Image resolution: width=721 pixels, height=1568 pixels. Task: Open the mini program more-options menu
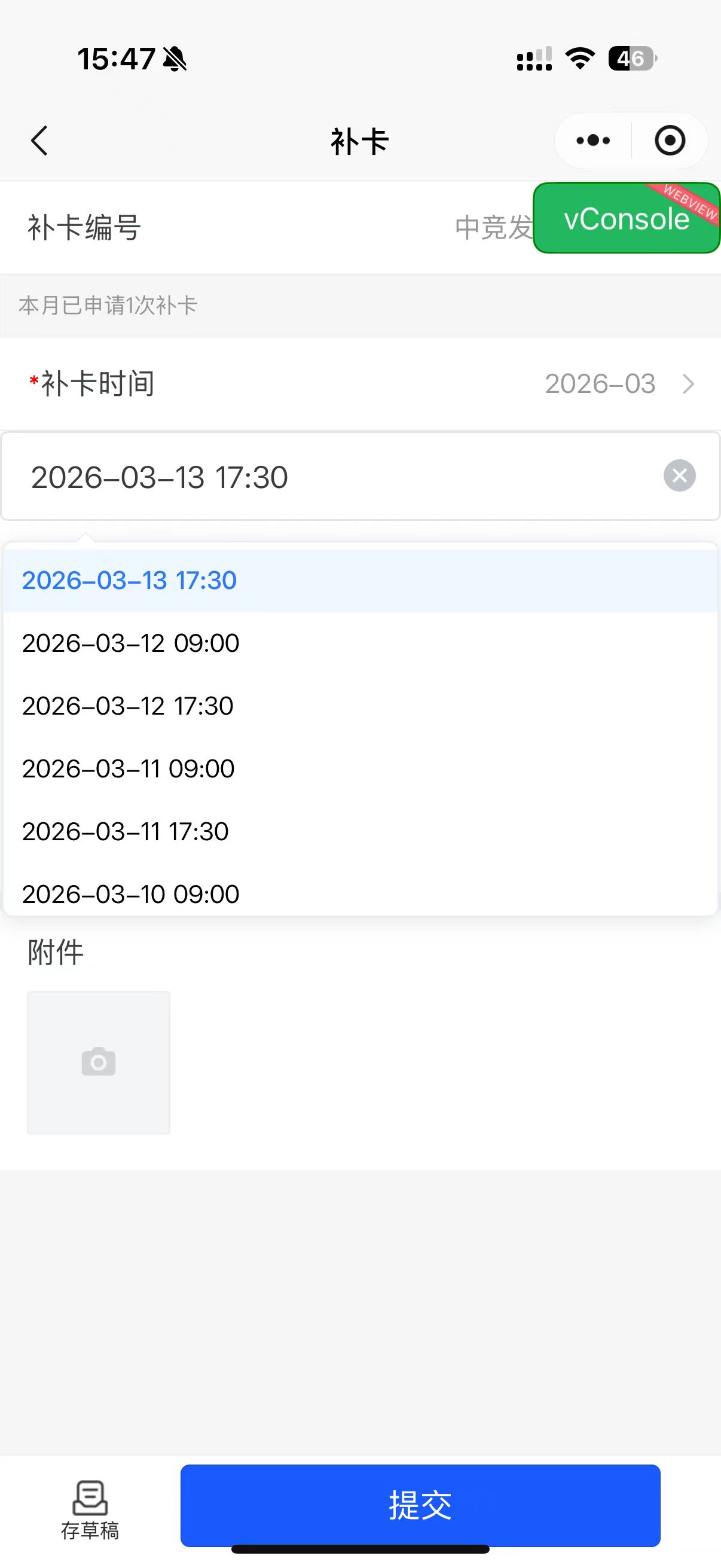593,141
